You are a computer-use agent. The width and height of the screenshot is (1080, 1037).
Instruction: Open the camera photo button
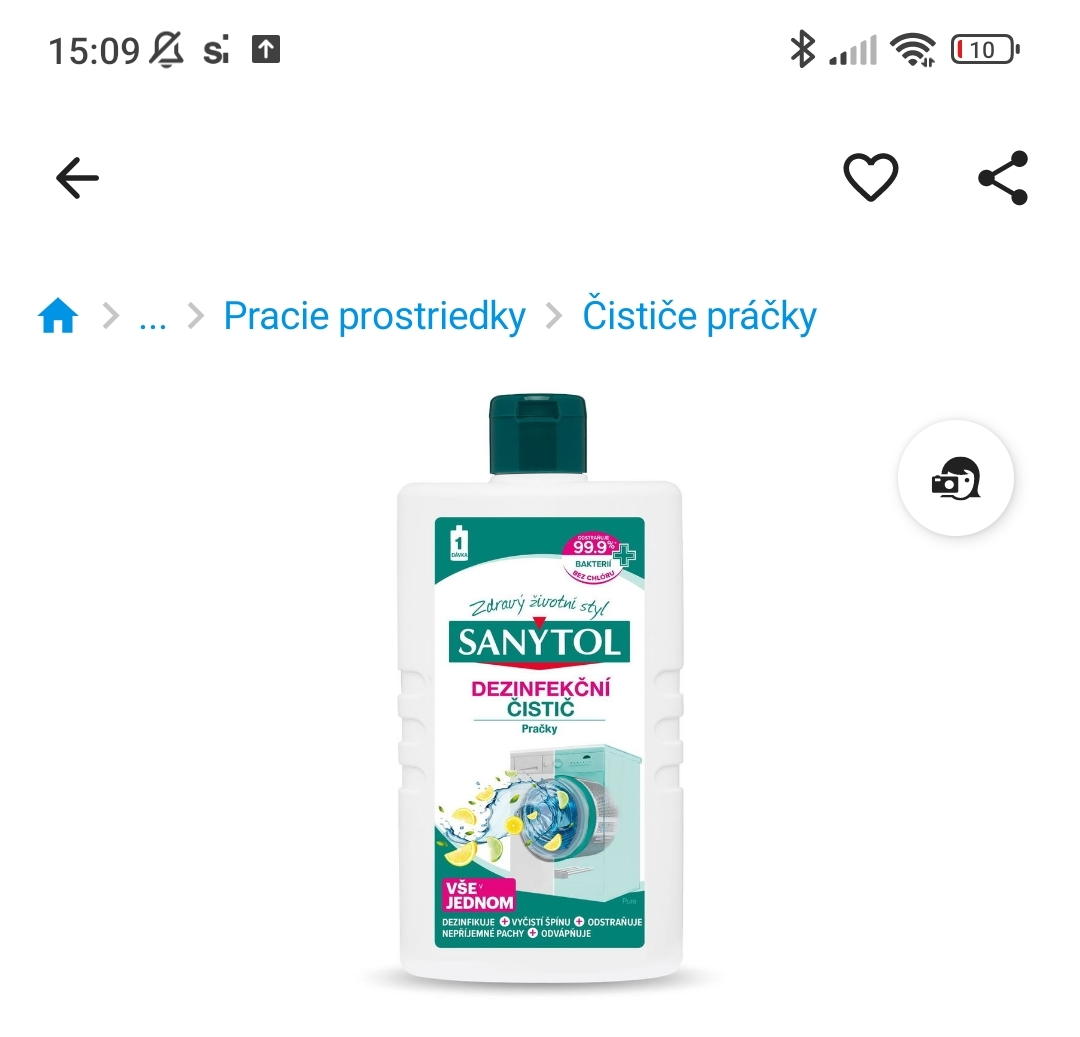tap(956, 479)
